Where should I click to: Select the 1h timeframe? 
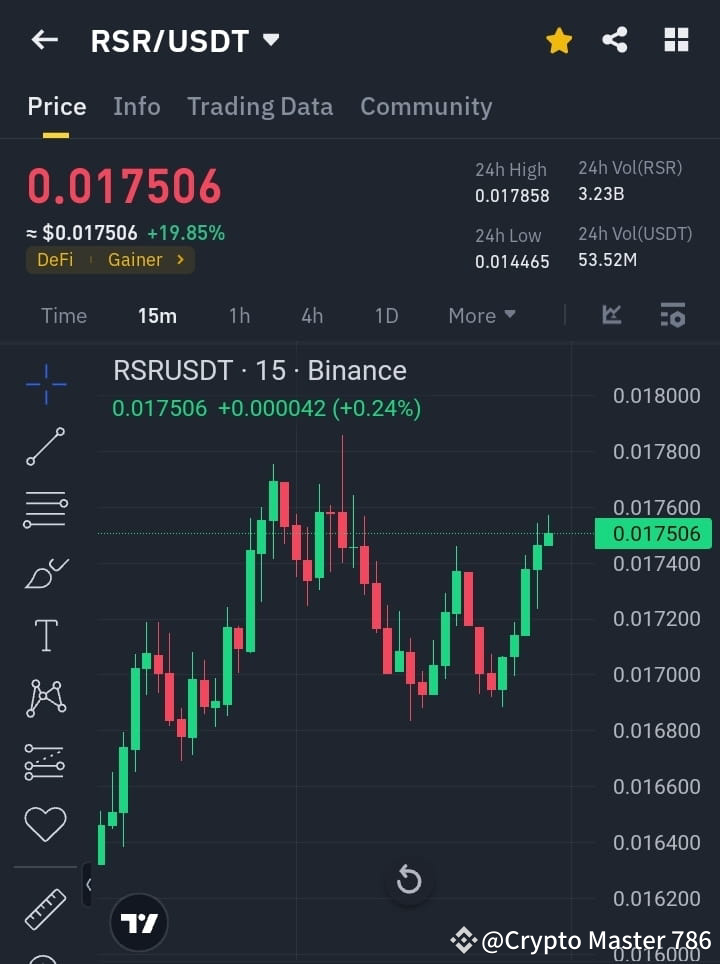239,315
